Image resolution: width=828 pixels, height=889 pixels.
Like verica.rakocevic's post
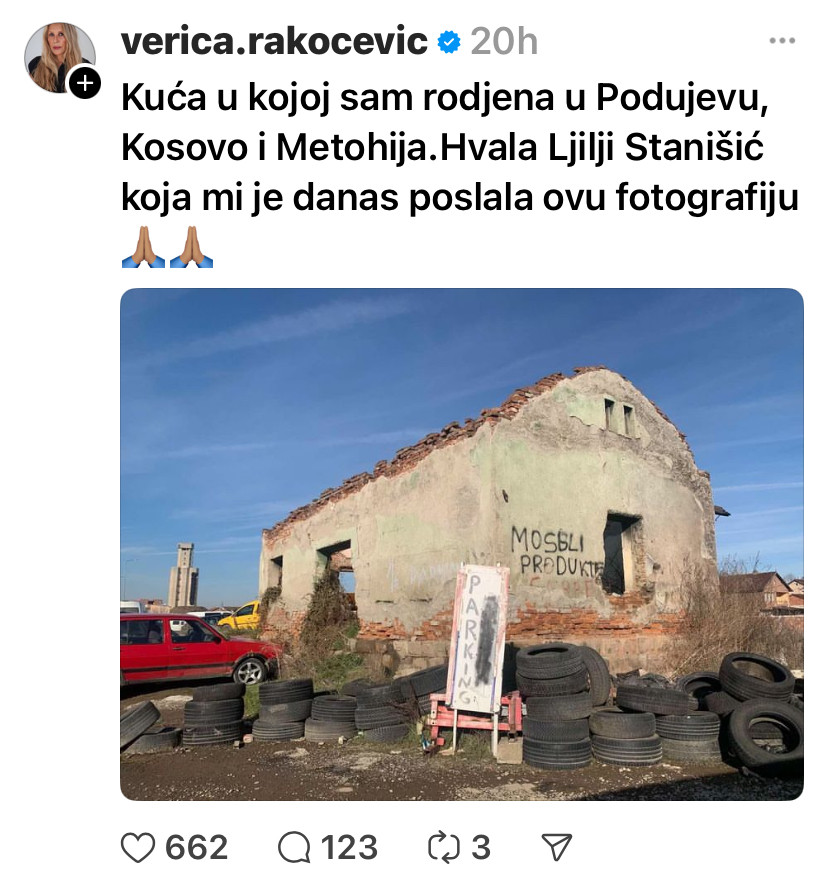coord(138,848)
